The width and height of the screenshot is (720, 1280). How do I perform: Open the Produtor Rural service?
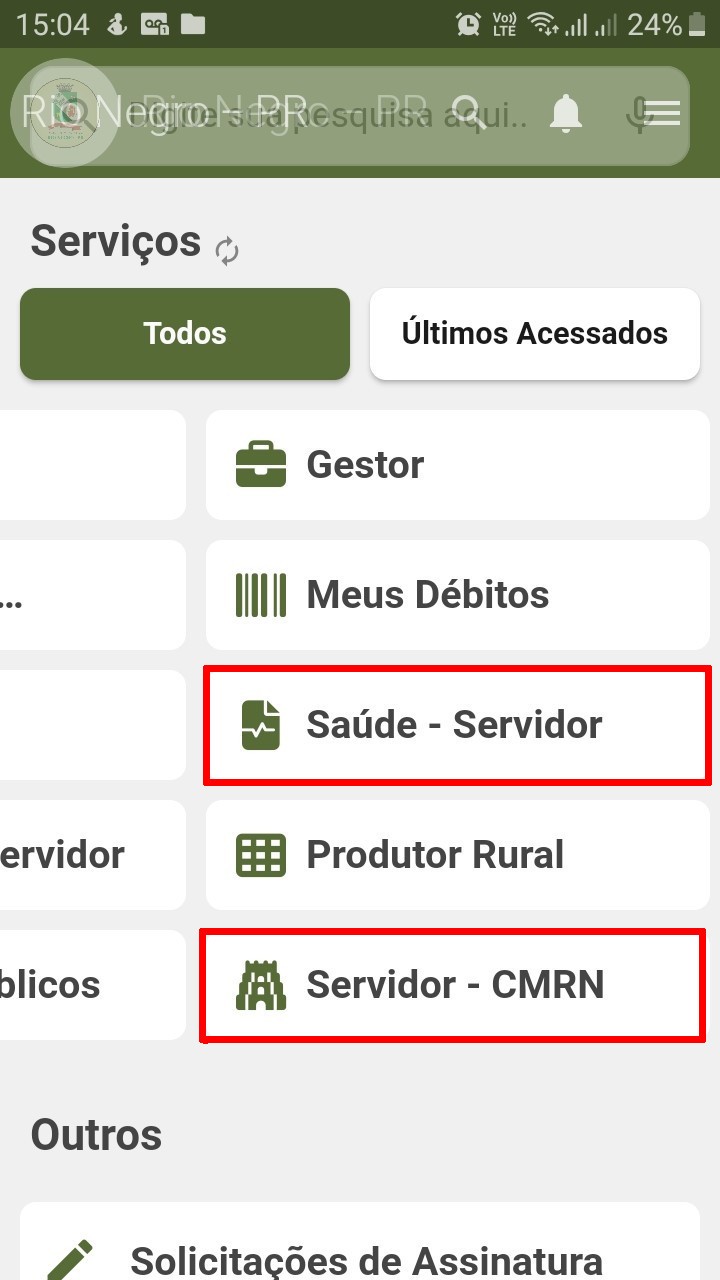click(458, 855)
